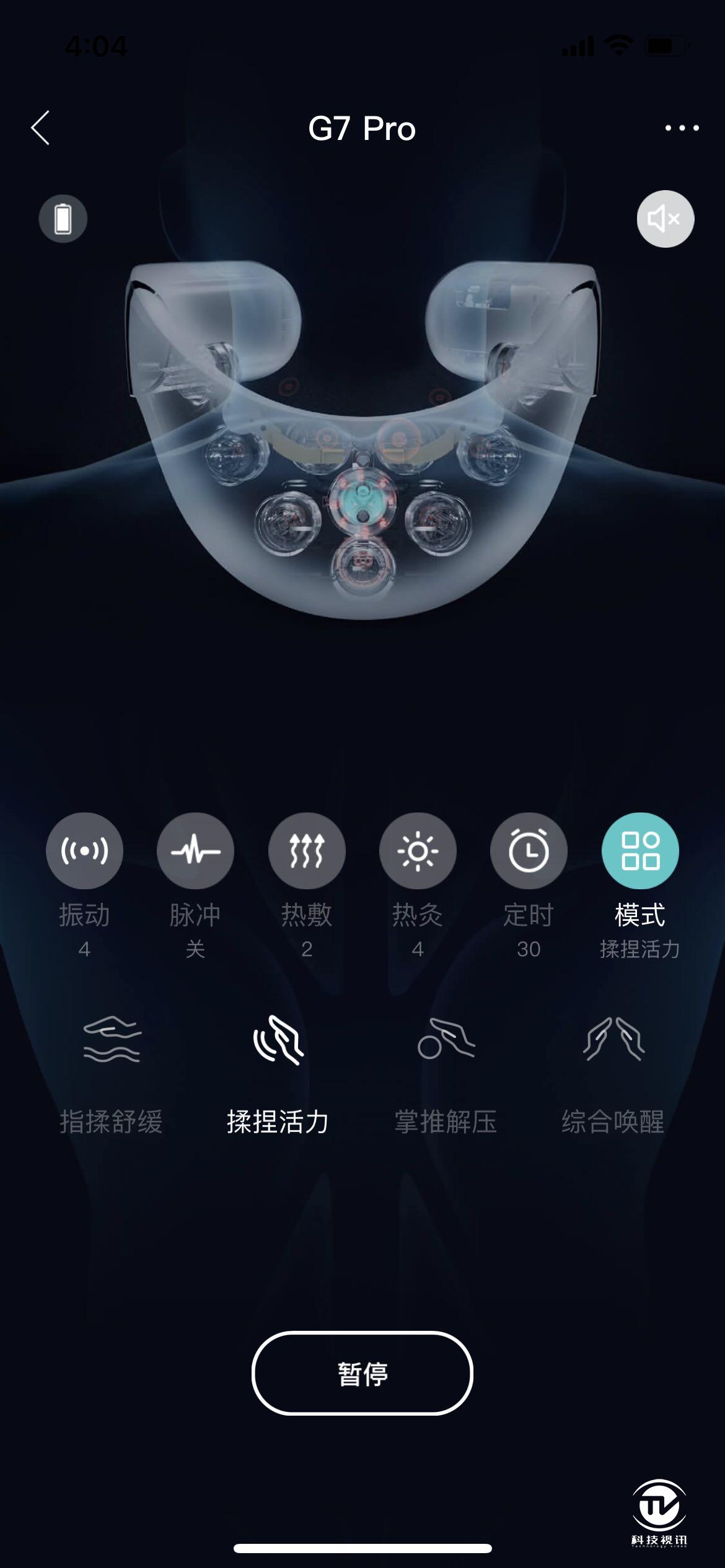Open the 脉冲 pulse setting
Image resolution: width=725 pixels, height=1568 pixels.
[195, 851]
